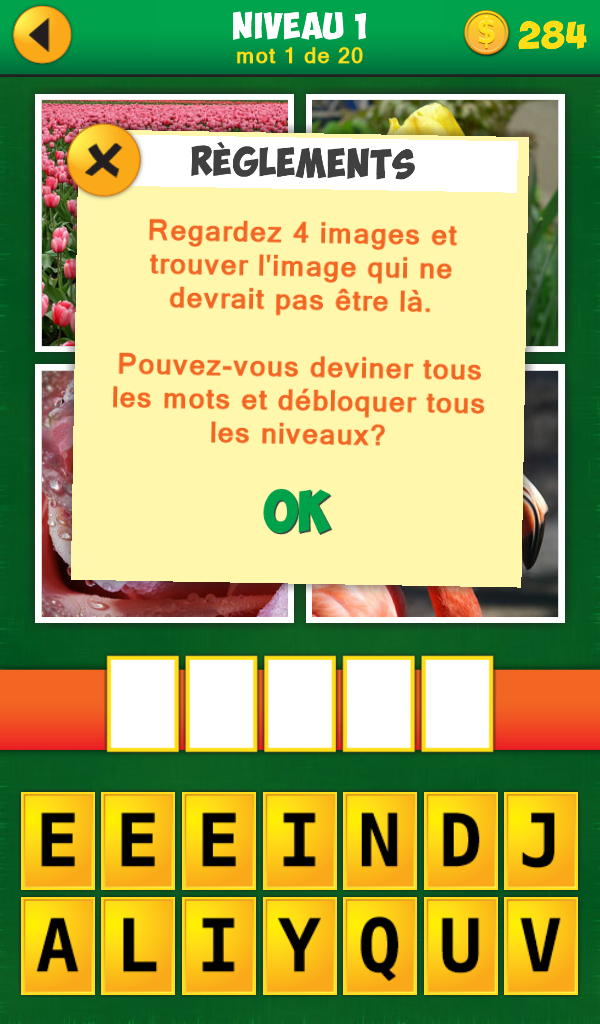Tap the letter A tile
The width and height of the screenshot is (600, 1024).
click(58, 946)
